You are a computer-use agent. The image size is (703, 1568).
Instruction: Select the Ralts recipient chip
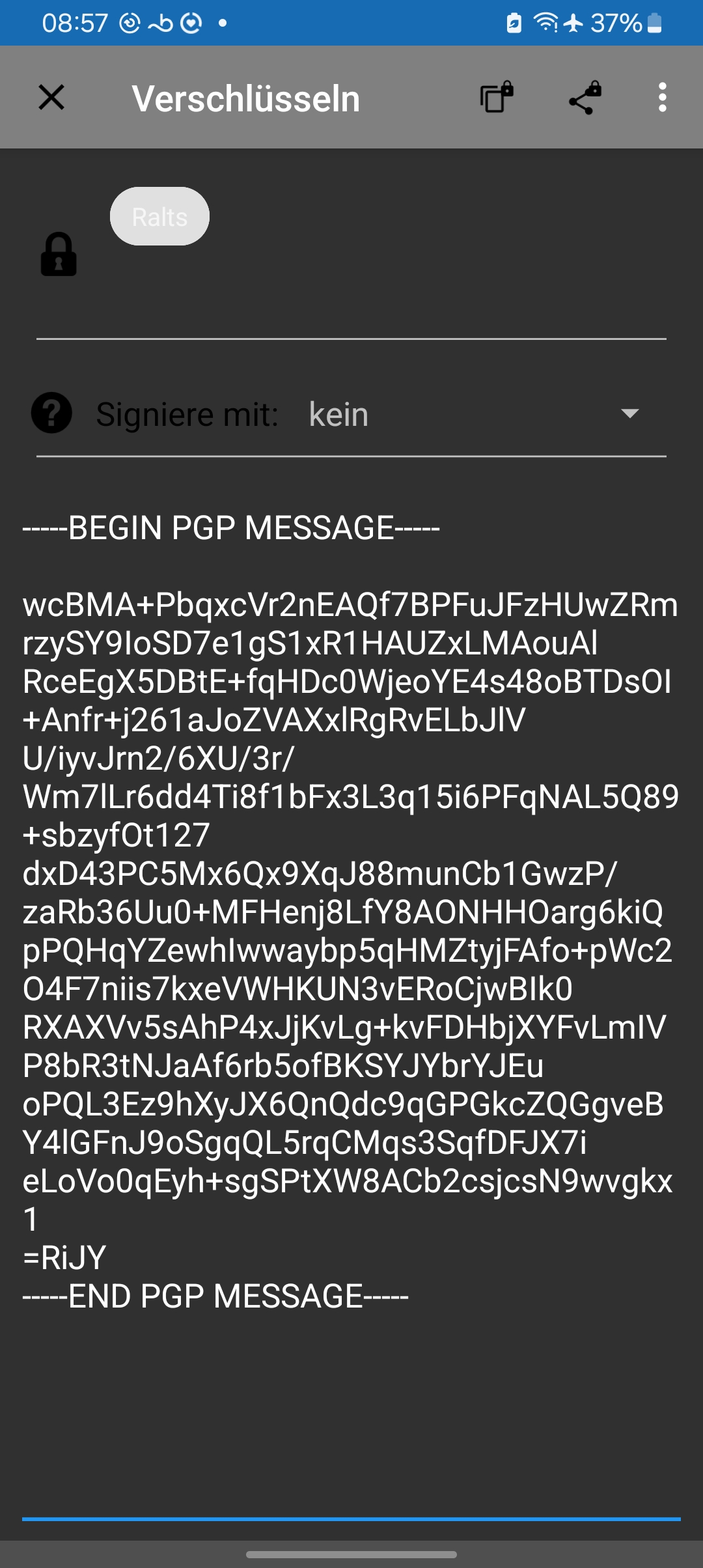159,217
